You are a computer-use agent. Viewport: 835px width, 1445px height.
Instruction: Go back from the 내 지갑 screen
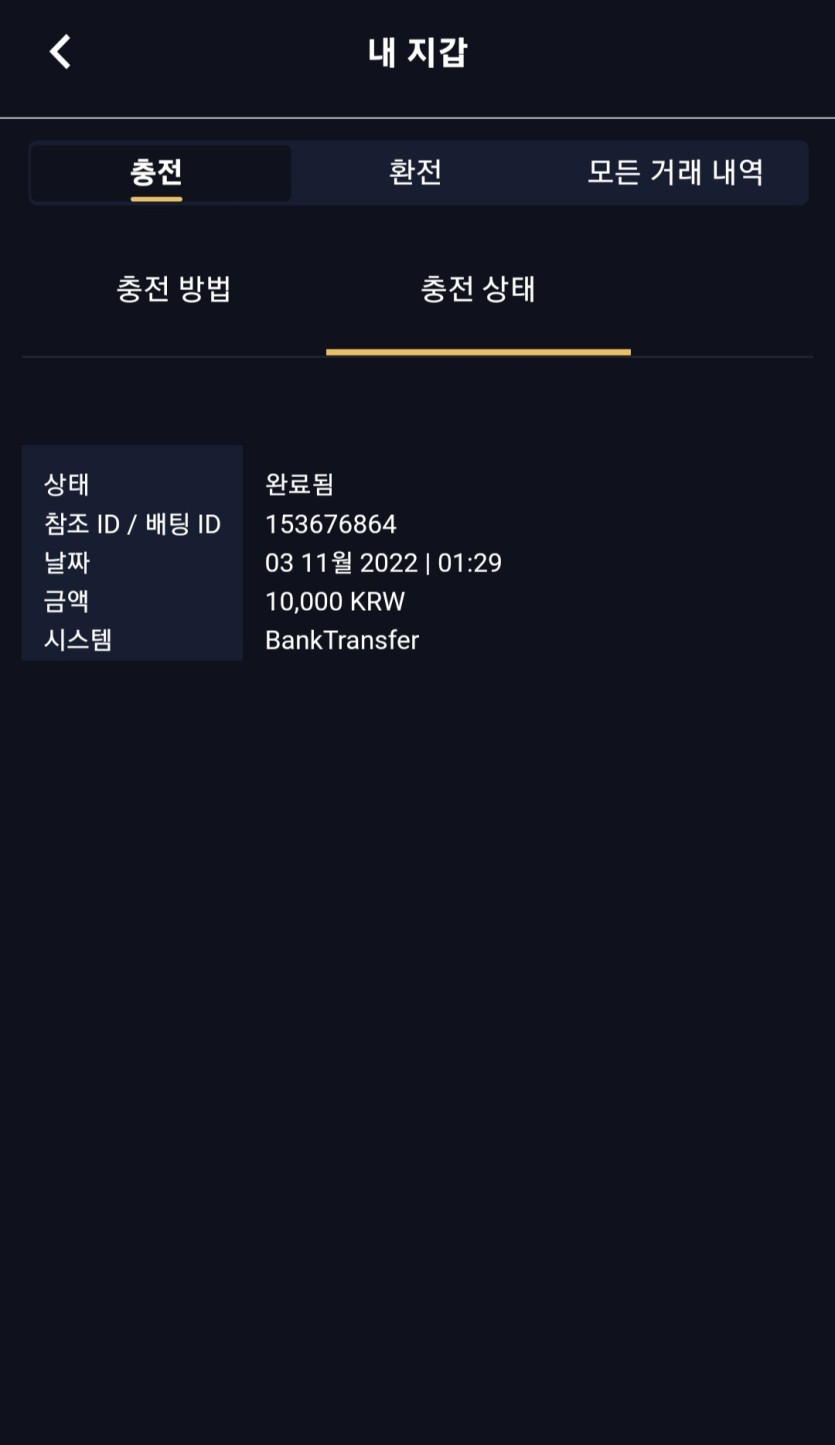[x=61, y=52]
